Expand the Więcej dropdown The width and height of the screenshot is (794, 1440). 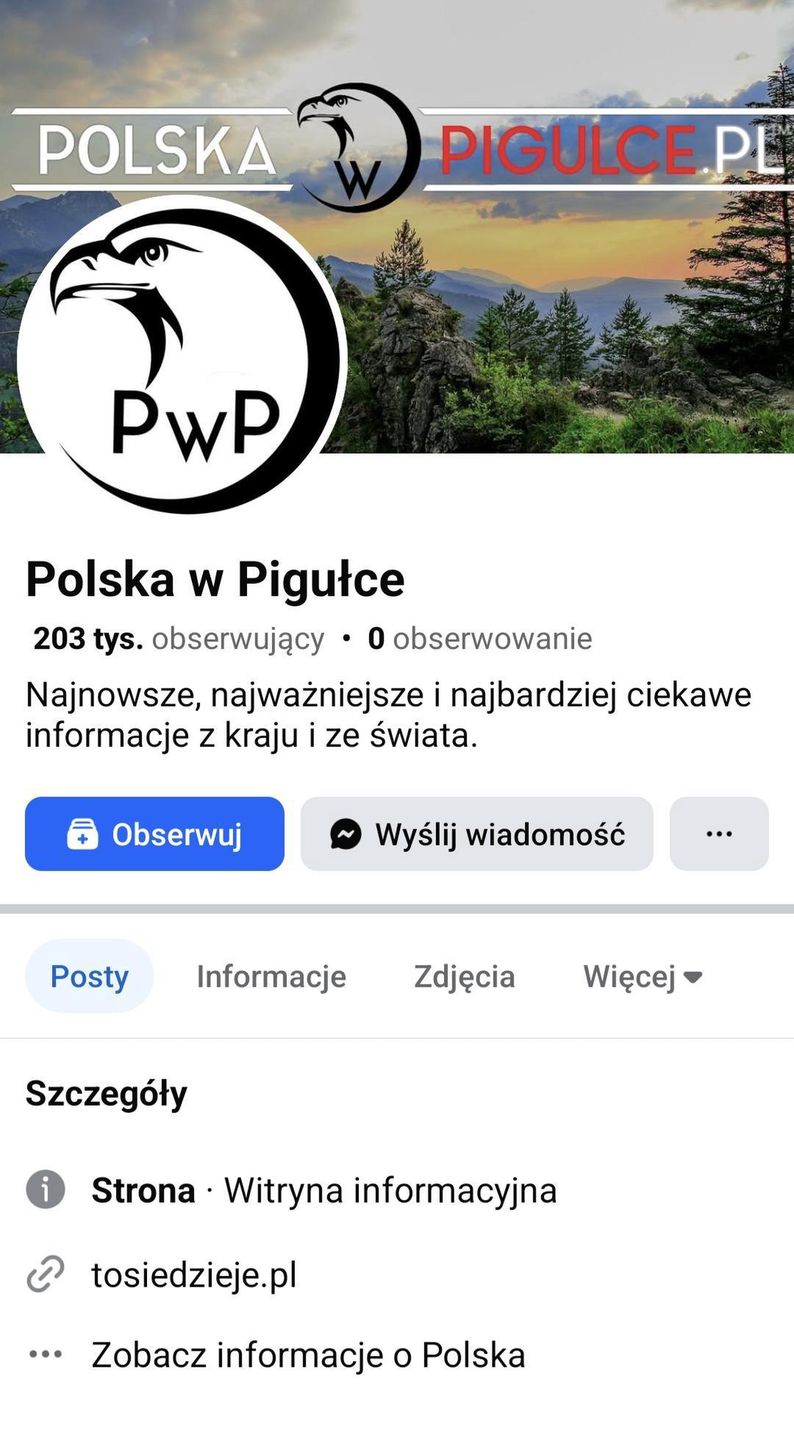[643, 976]
